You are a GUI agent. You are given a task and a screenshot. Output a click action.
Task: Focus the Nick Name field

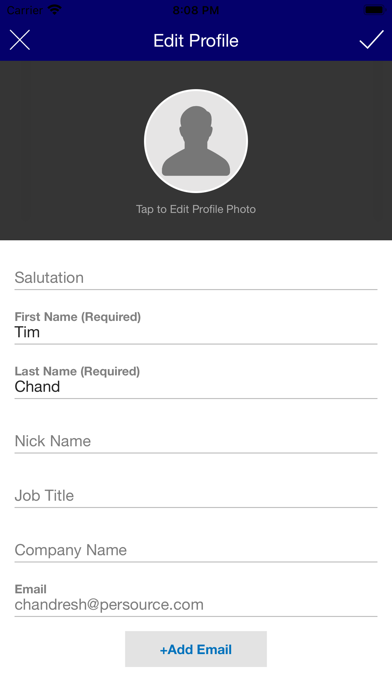(x=196, y=441)
